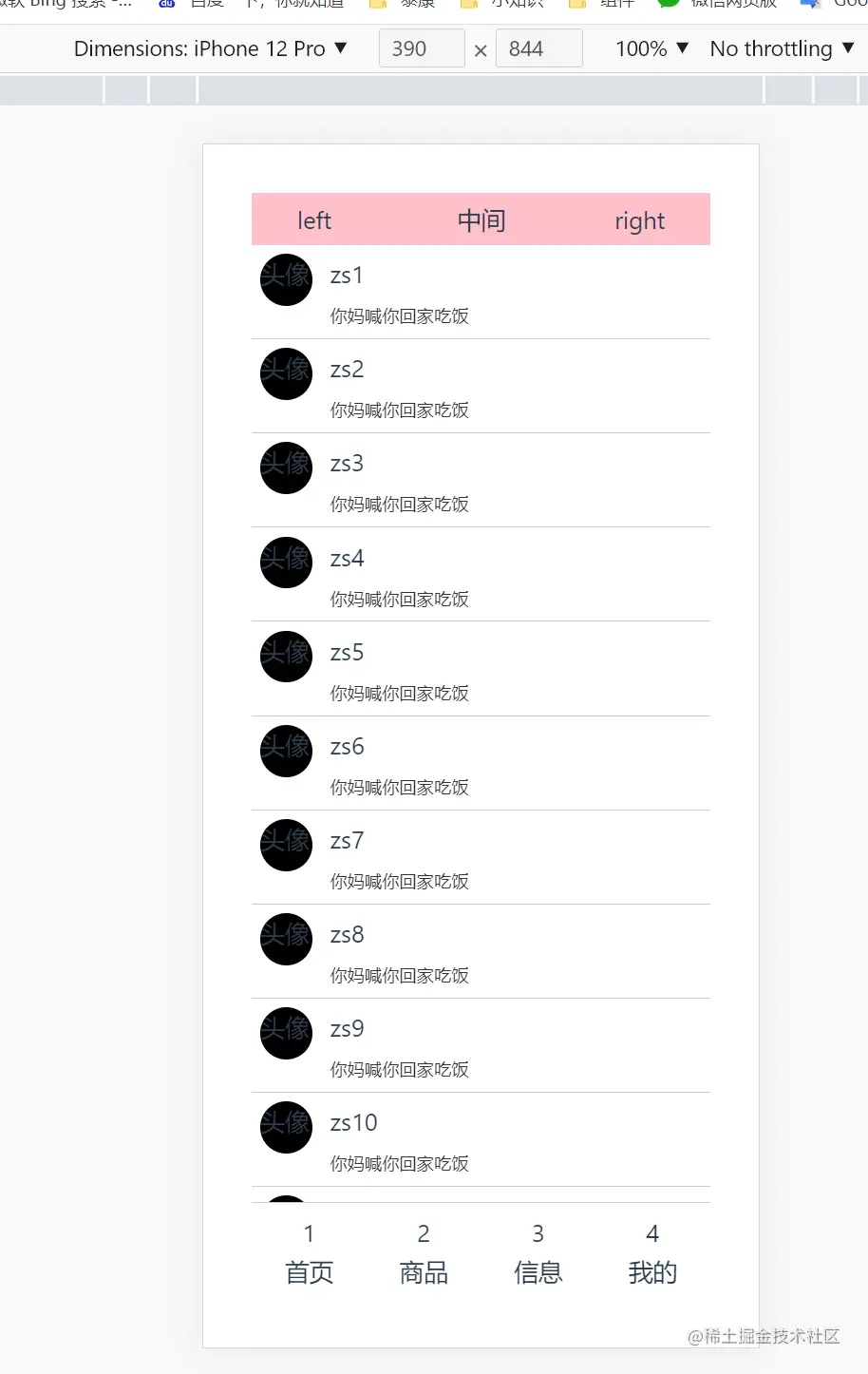This screenshot has height=1374, width=868.
Task: Tap the zs9 list row
Action: pyautogui.click(x=481, y=1045)
